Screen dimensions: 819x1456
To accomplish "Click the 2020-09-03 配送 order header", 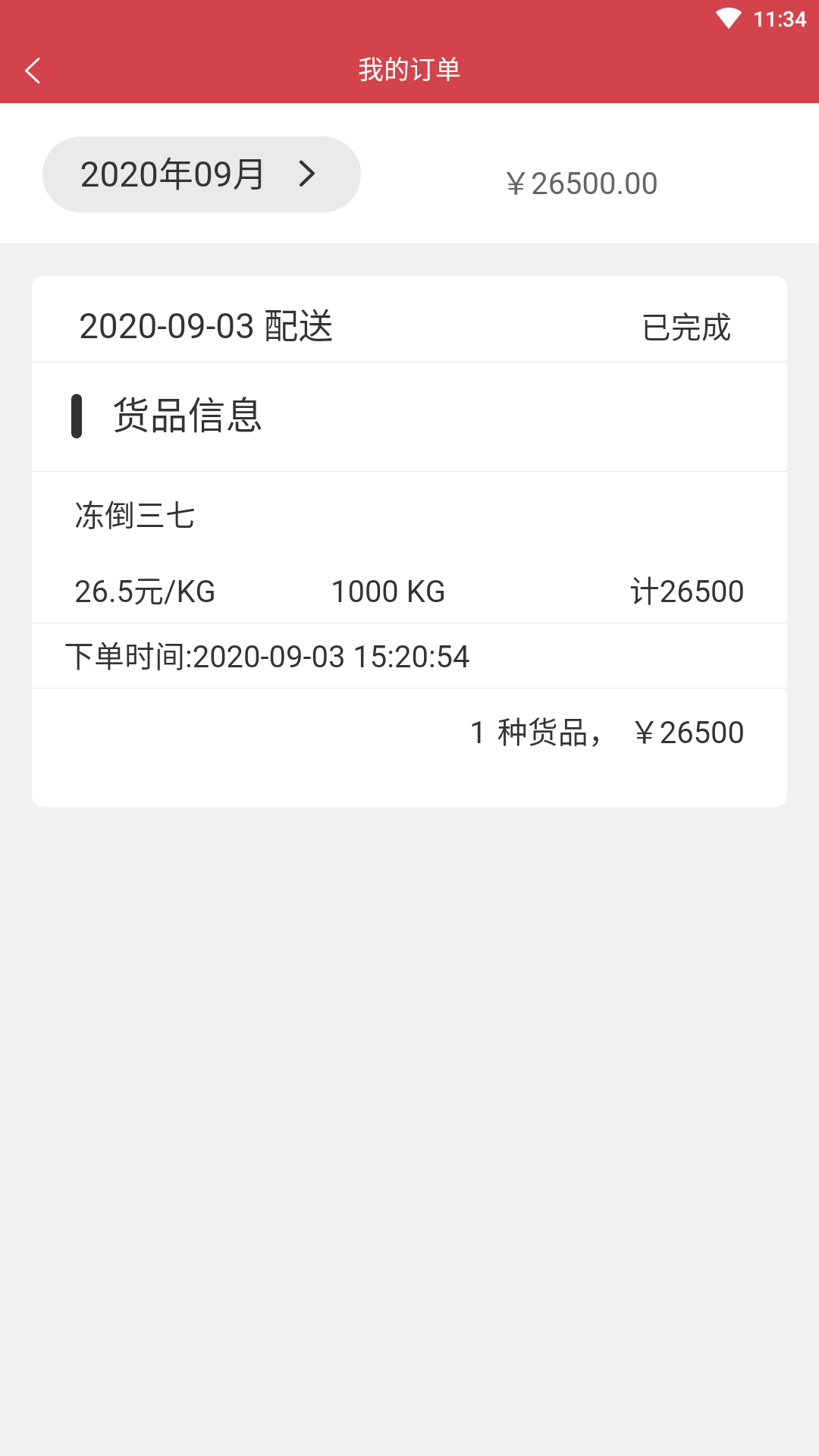I will (x=207, y=328).
